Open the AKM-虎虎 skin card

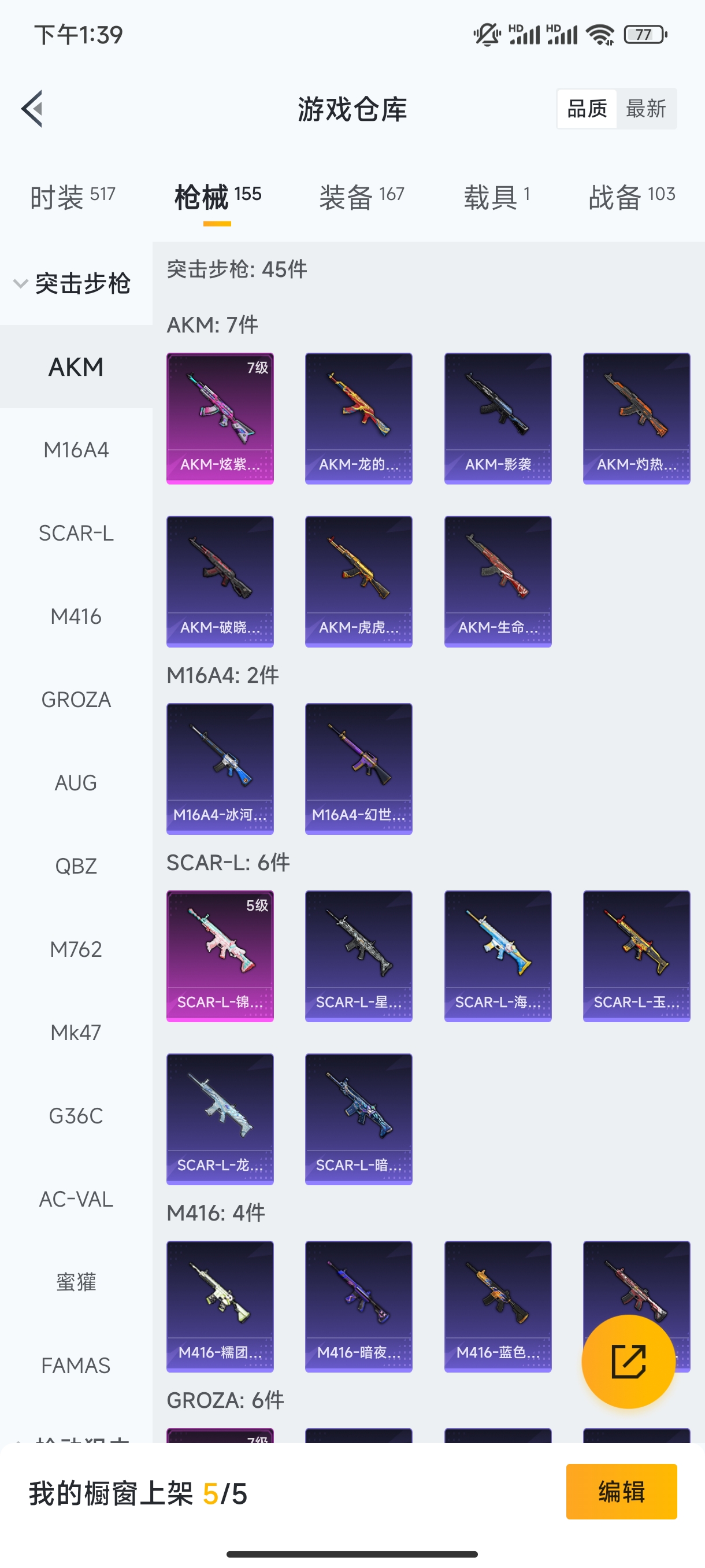click(358, 581)
